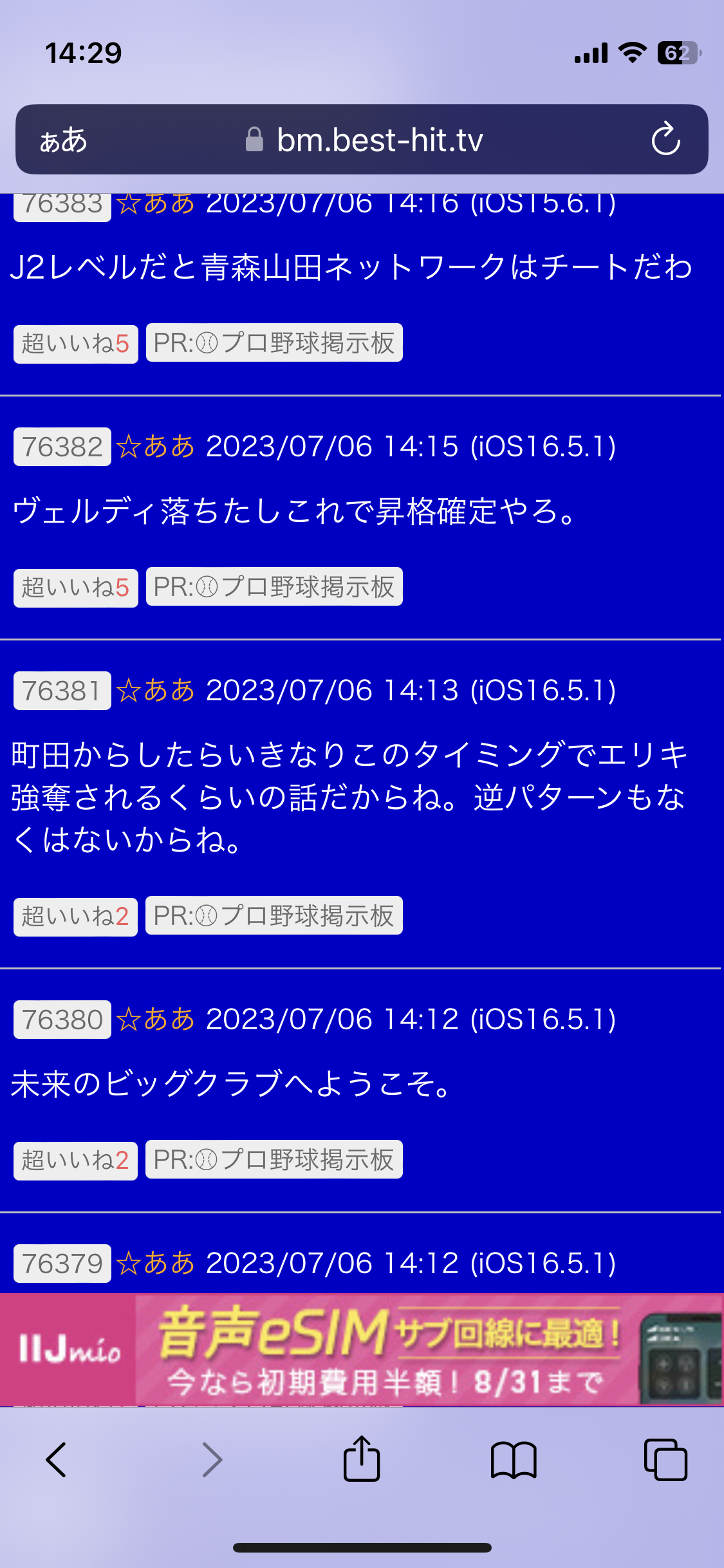Image resolution: width=724 pixels, height=1568 pixels.
Task: Like post 76381 with 超いいね
Action: point(76,917)
